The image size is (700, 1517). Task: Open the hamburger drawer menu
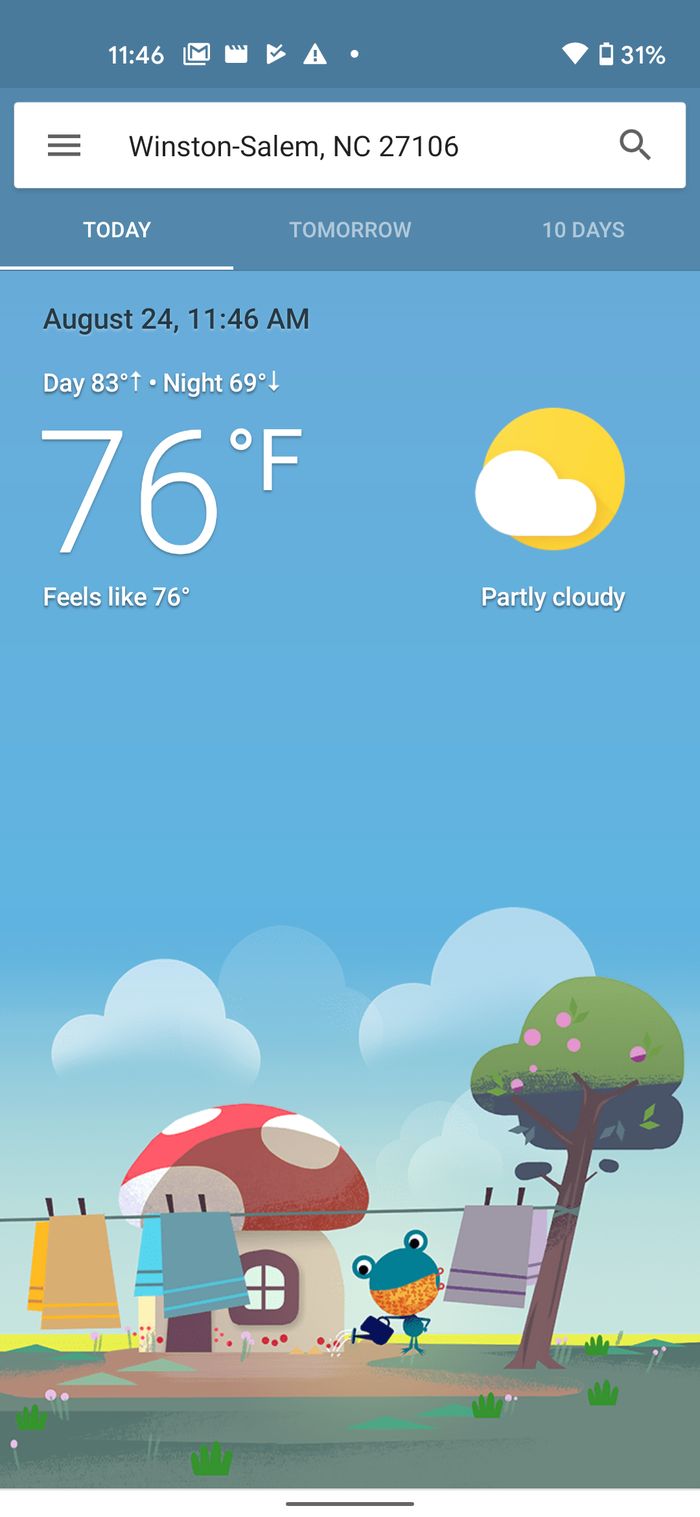(64, 146)
